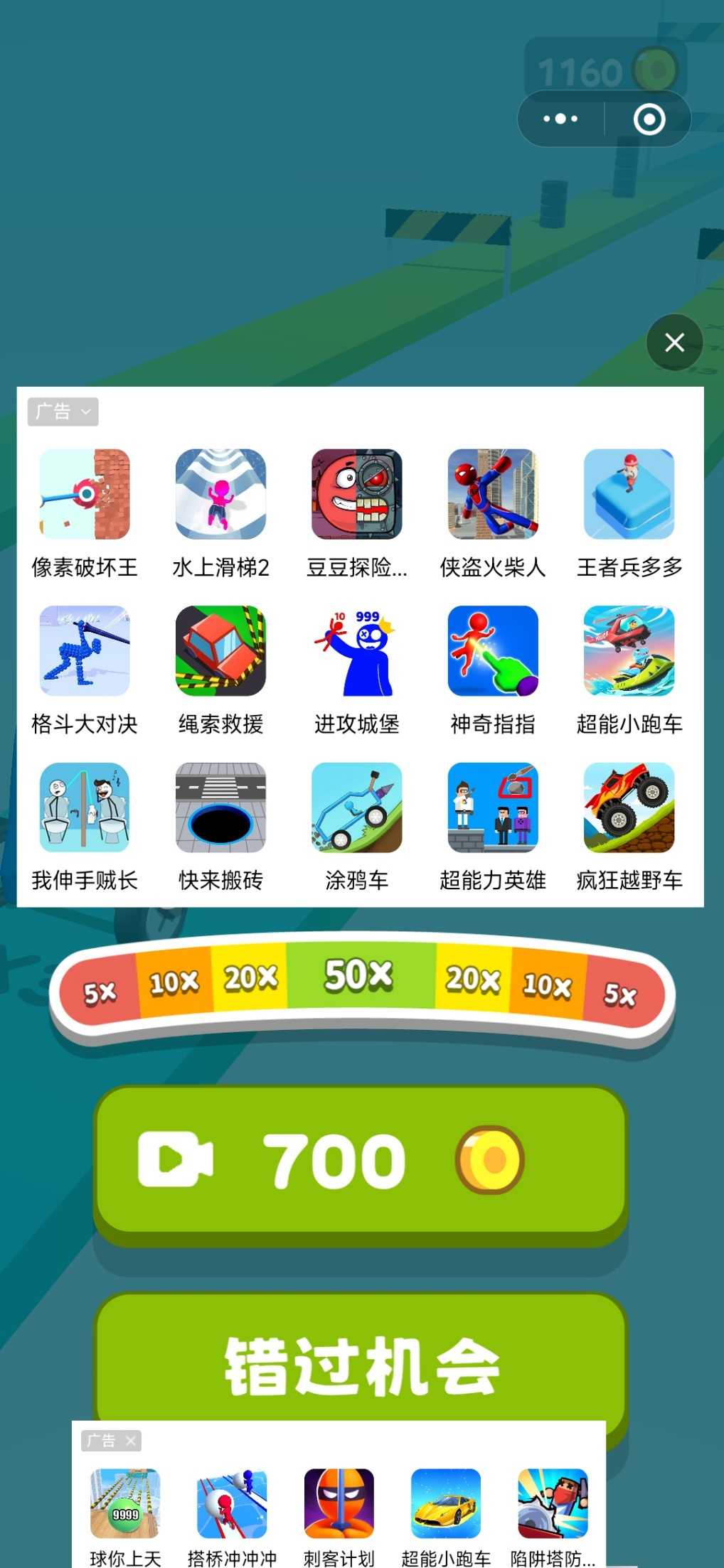The width and height of the screenshot is (724, 1568).
Task: Open the 刺客计划 game in bottom ad
Action: pos(339,1504)
